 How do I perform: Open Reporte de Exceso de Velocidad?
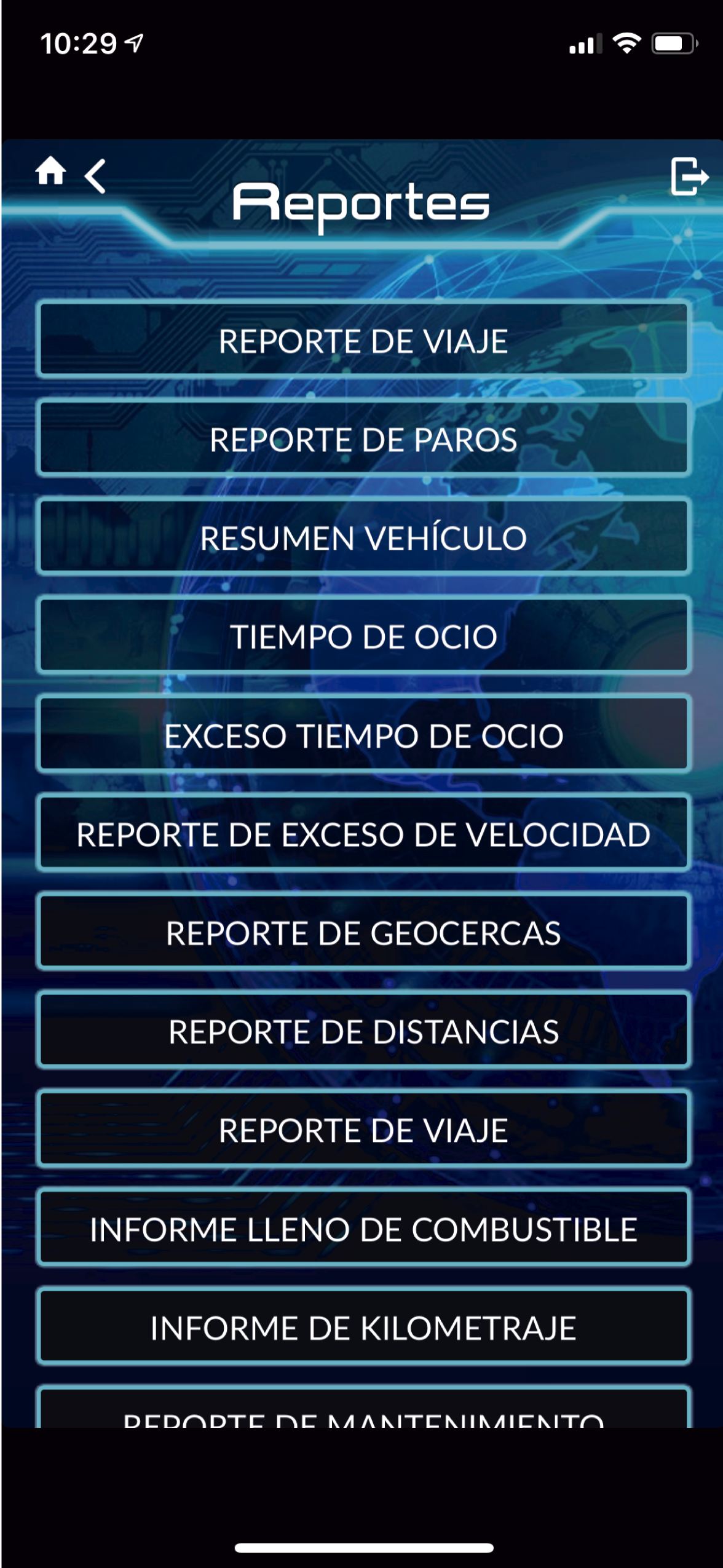[363, 834]
